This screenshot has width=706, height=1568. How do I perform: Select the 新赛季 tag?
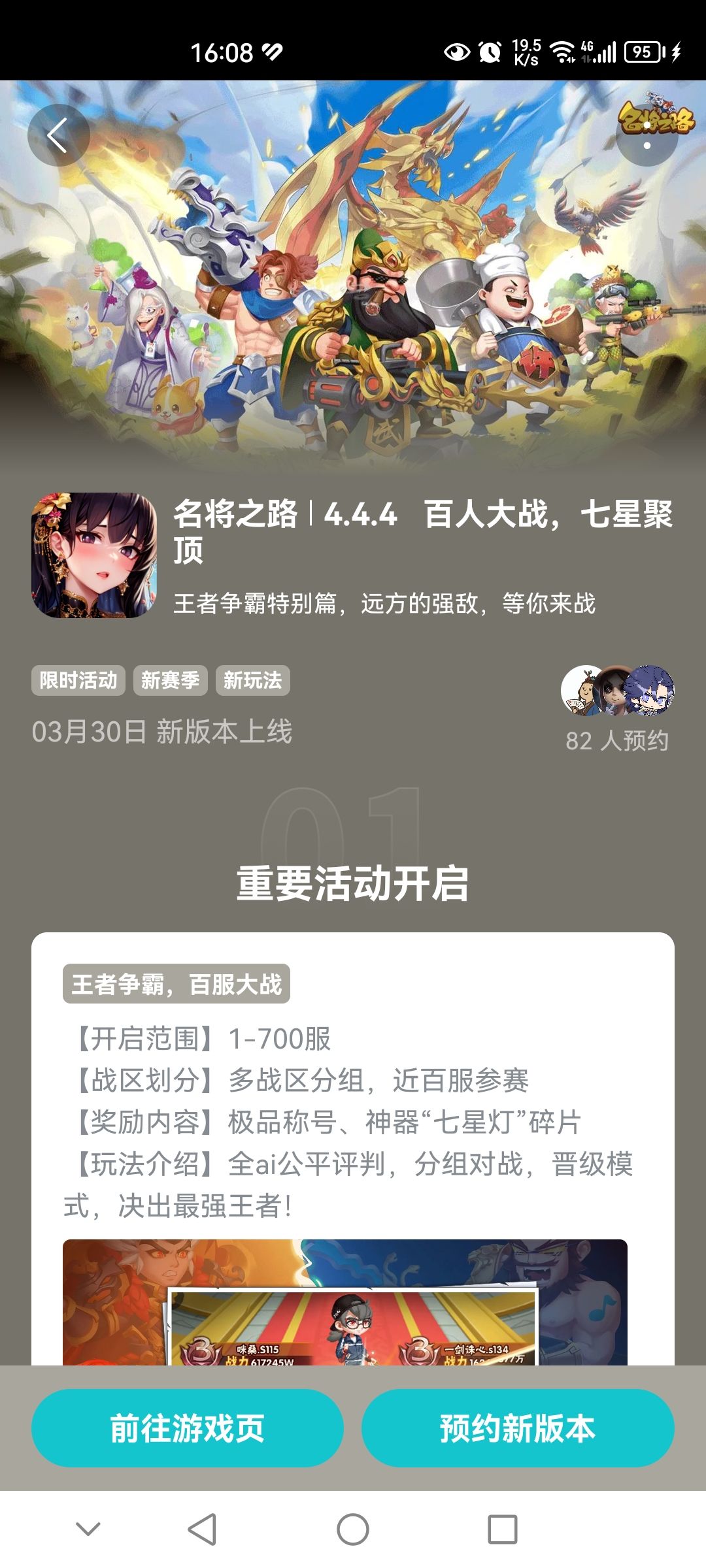click(170, 680)
